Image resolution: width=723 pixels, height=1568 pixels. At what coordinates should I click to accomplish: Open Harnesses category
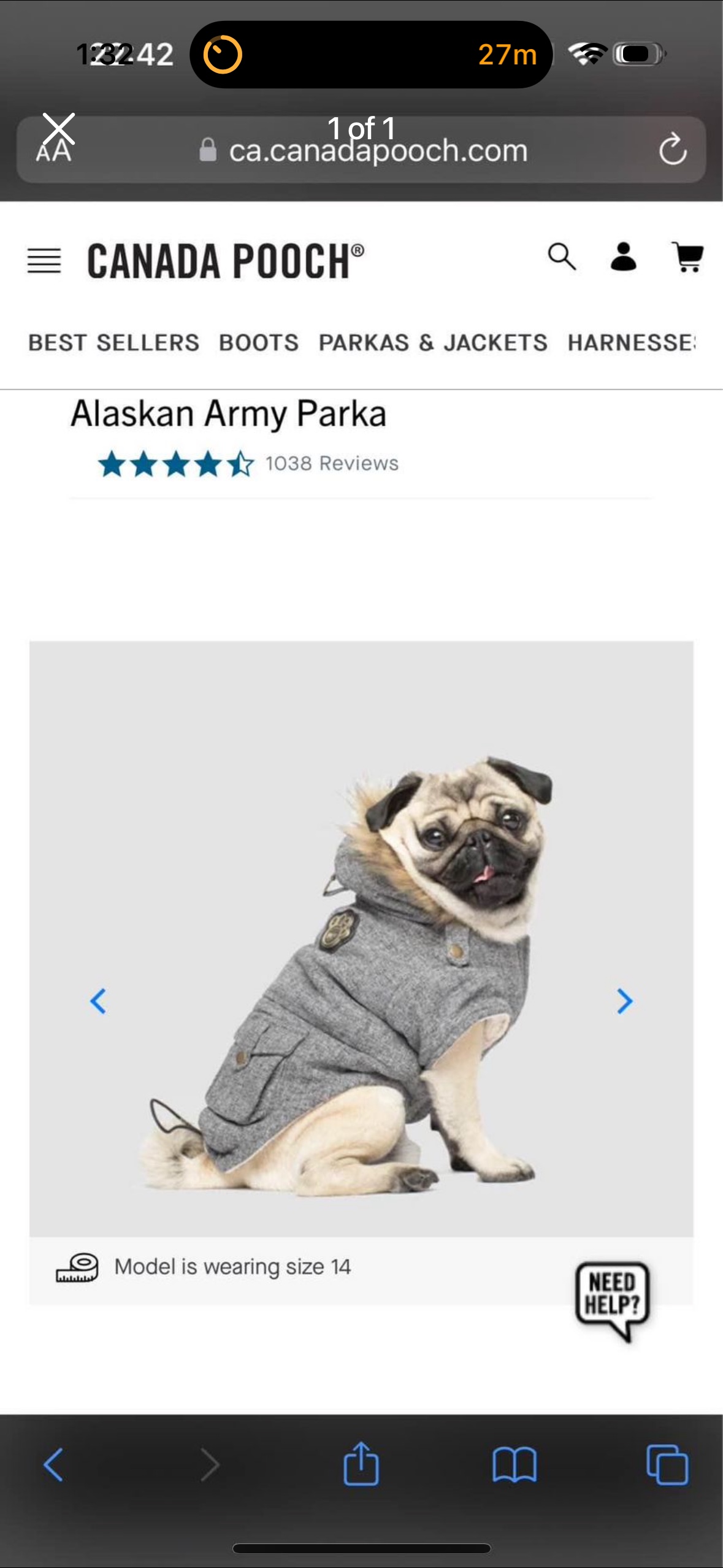tap(632, 342)
